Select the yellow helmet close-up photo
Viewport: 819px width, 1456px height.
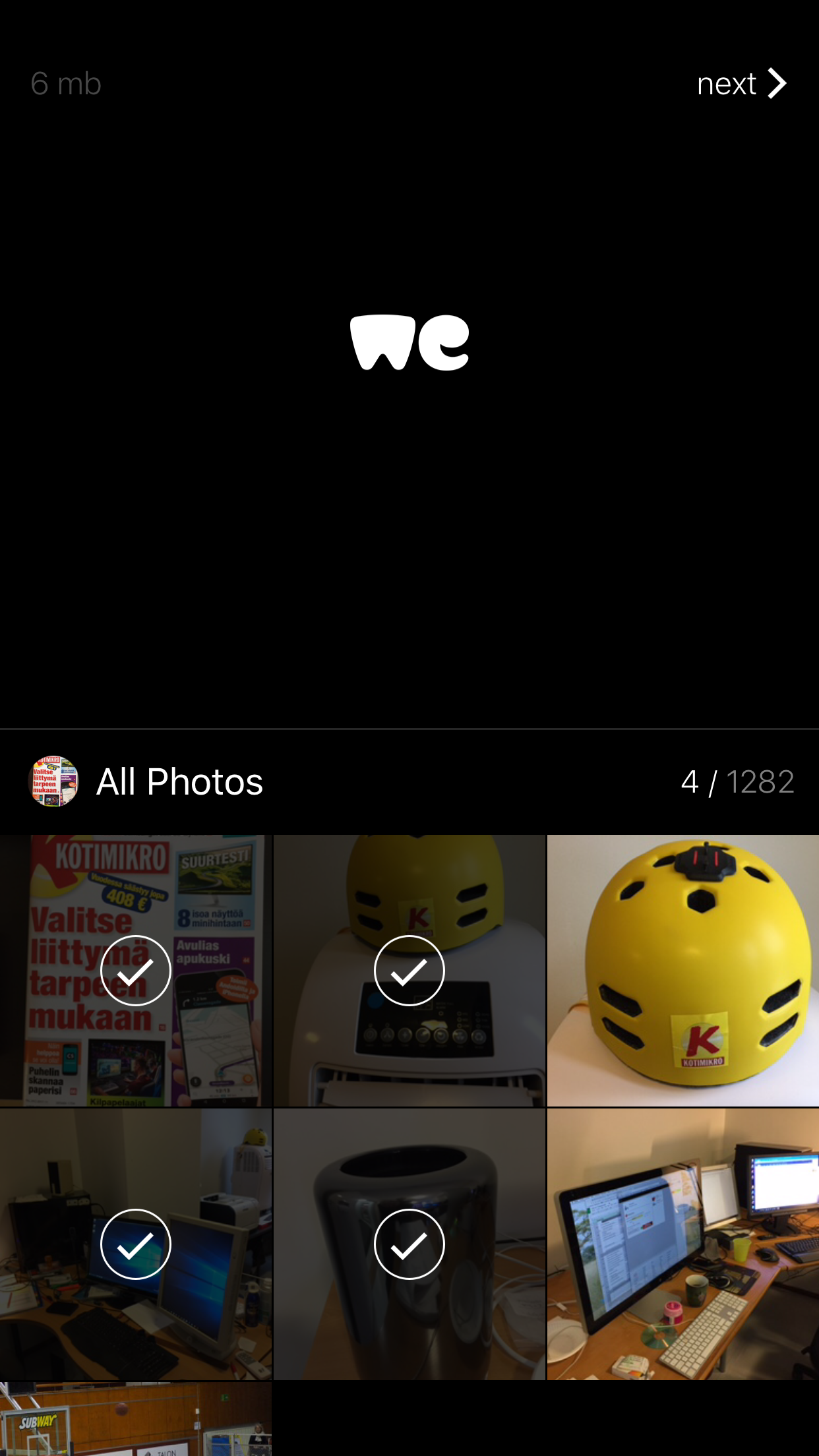coord(683,971)
